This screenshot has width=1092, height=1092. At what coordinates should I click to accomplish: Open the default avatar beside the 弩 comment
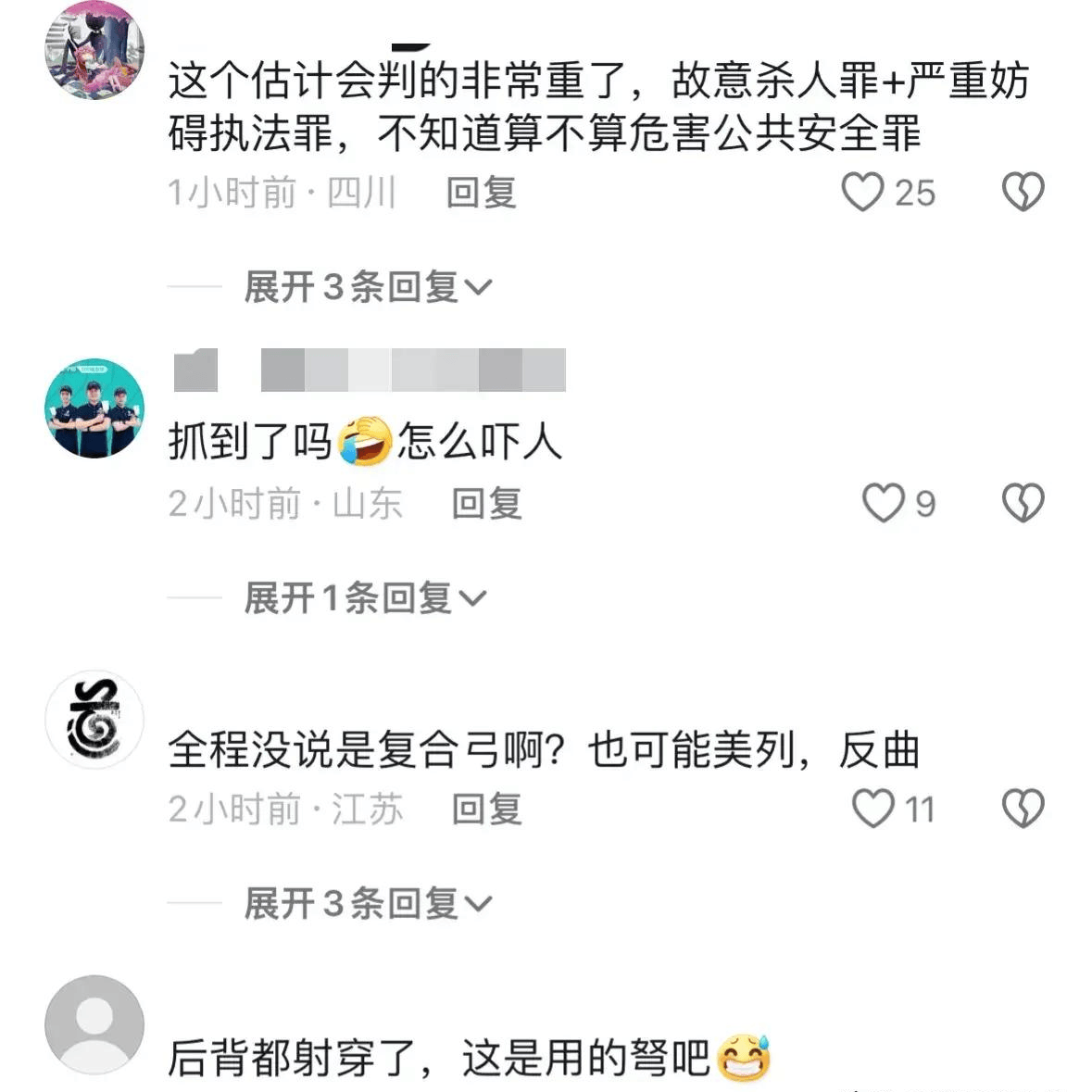click(x=94, y=1024)
